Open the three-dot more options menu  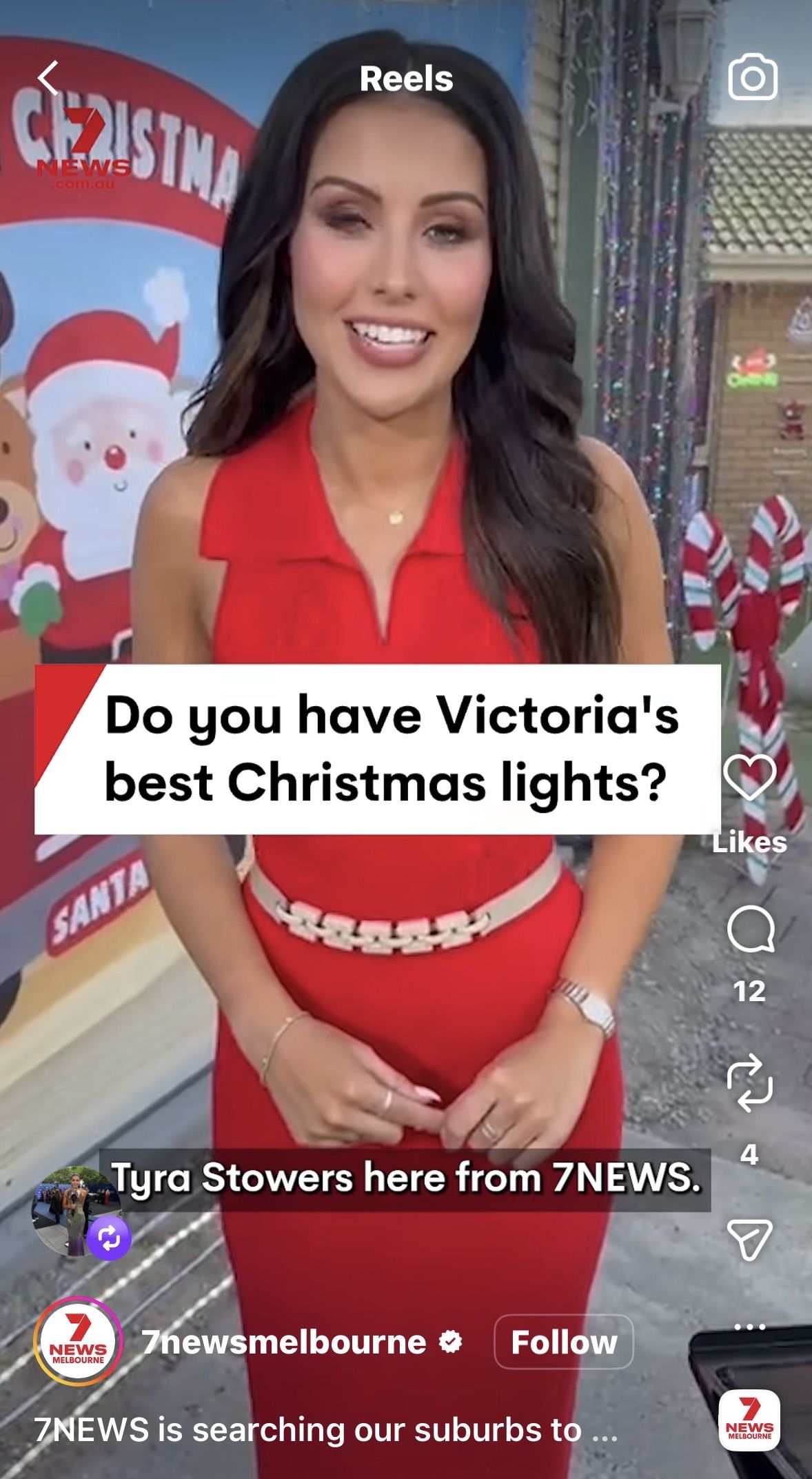pyautogui.click(x=749, y=1327)
